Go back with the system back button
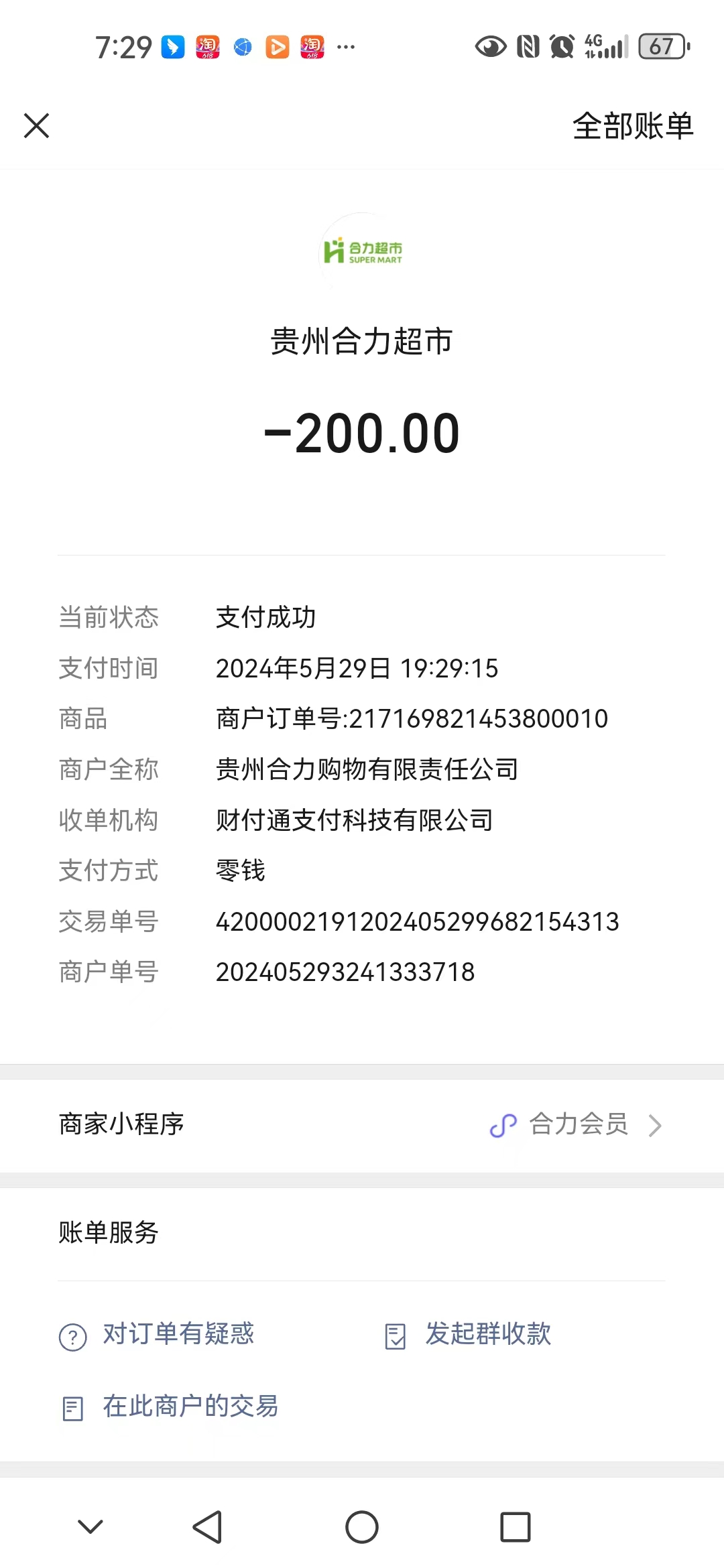This screenshot has width=724, height=1568. pos(207,1527)
